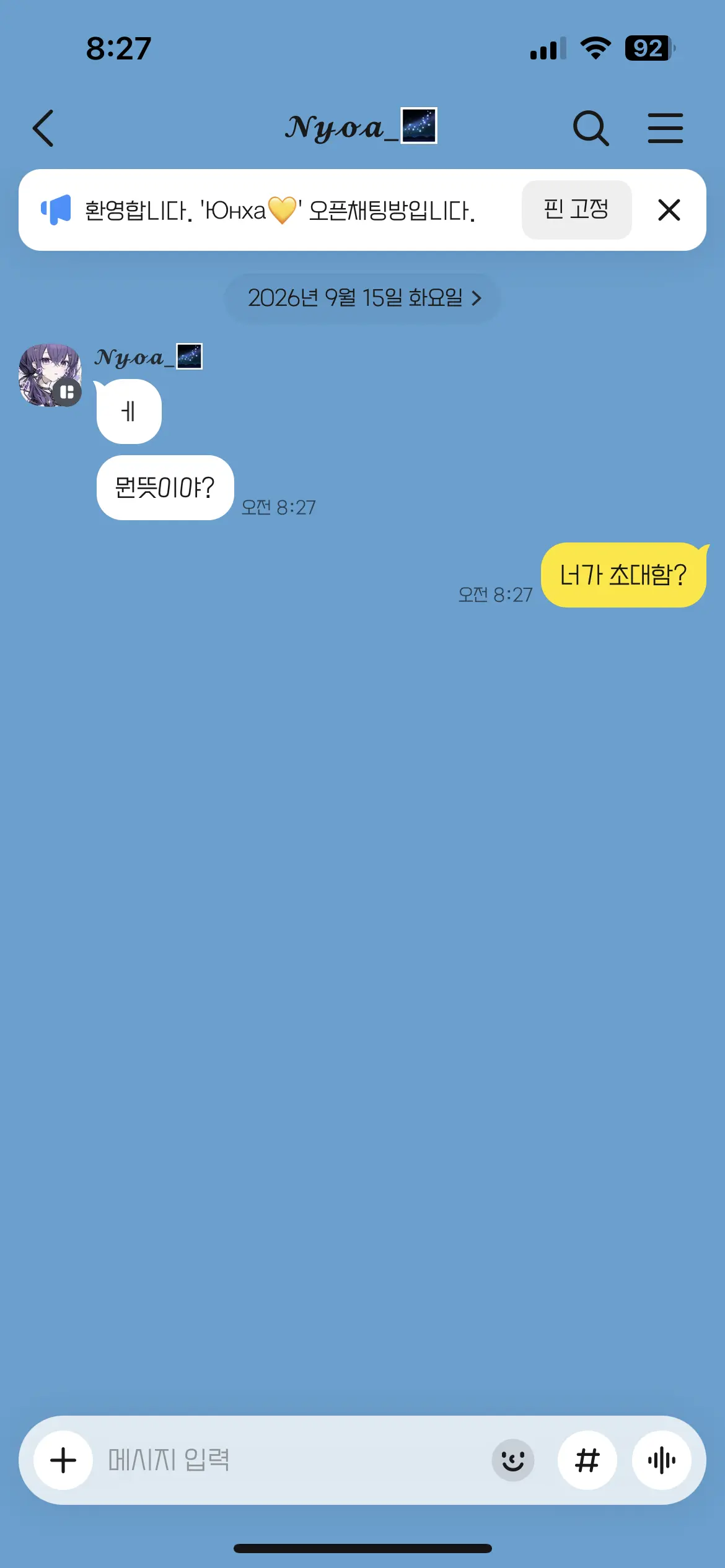Dismiss the welcome notice banner
This screenshot has height=1568, width=725.
point(669,210)
